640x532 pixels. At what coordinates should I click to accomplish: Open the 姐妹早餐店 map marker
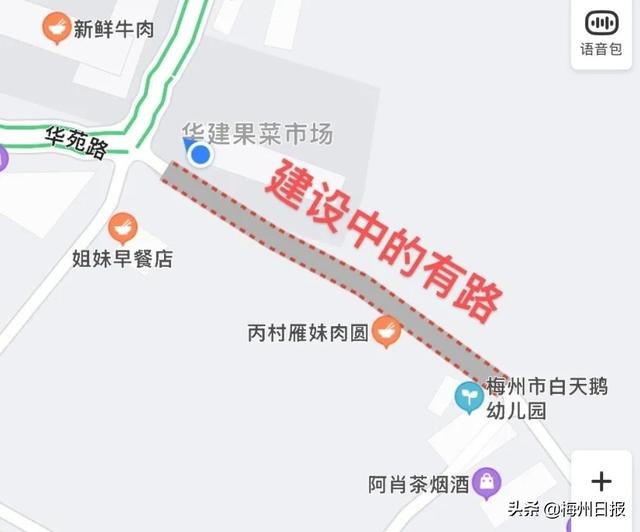click(x=123, y=228)
